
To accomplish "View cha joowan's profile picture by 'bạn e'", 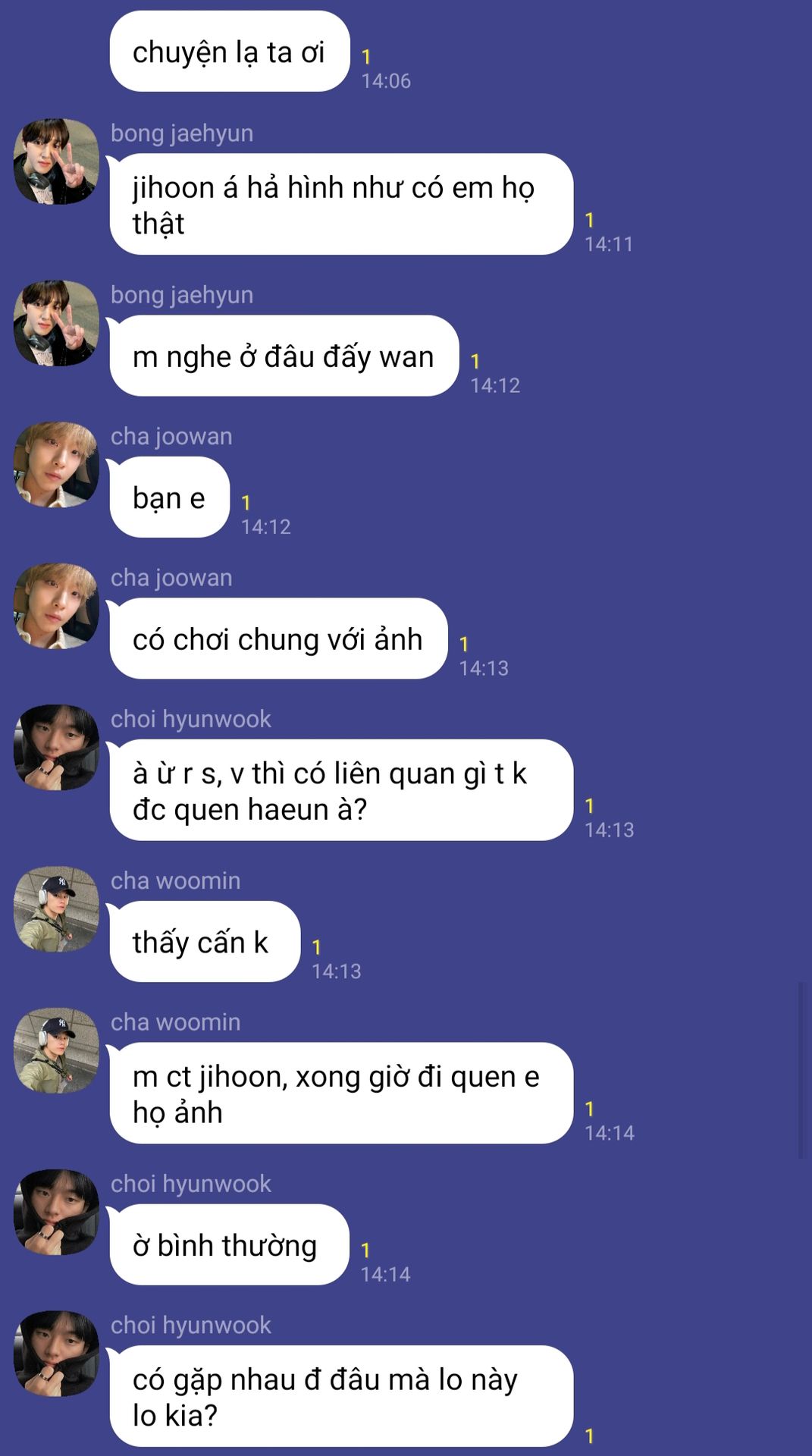I will pos(56,465).
